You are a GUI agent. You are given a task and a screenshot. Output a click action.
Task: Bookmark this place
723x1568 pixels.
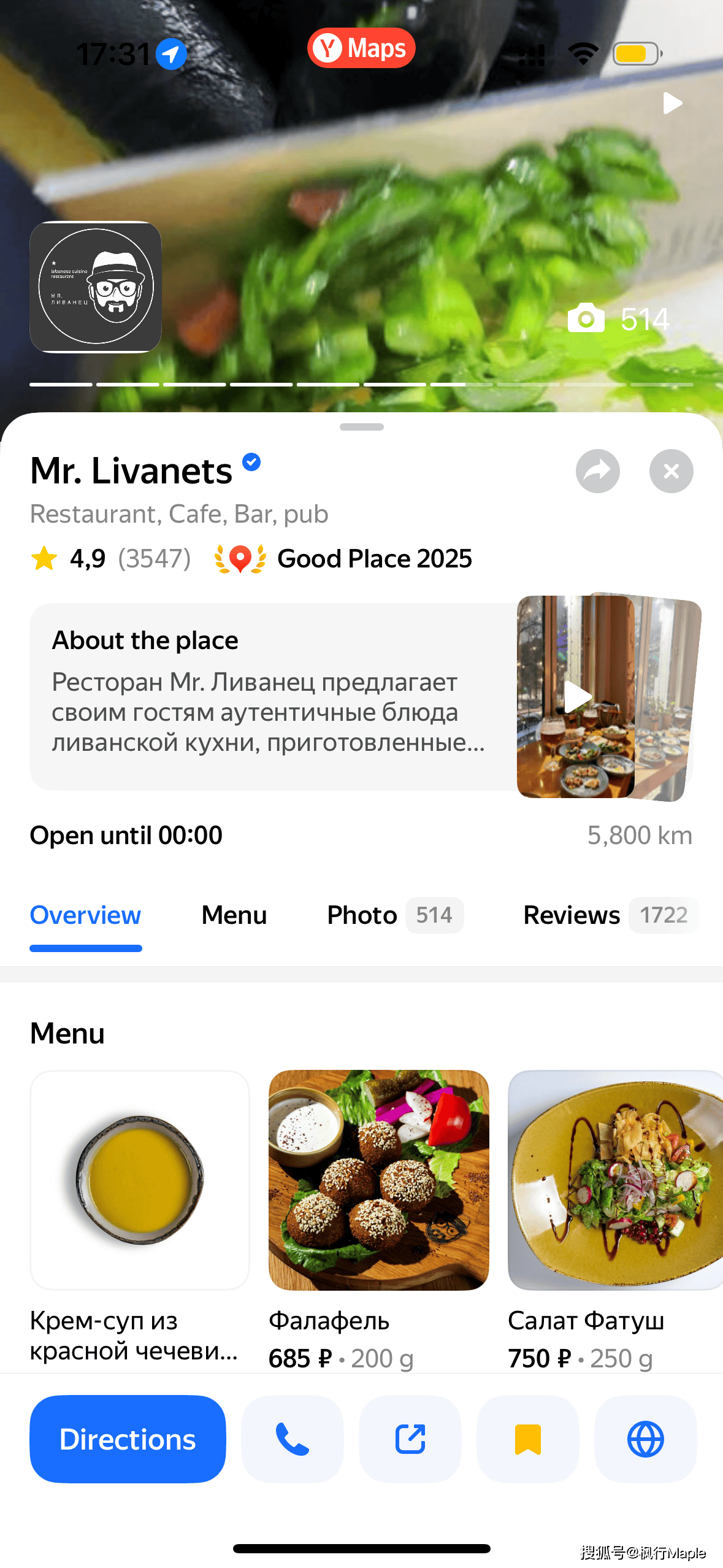tap(527, 1439)
